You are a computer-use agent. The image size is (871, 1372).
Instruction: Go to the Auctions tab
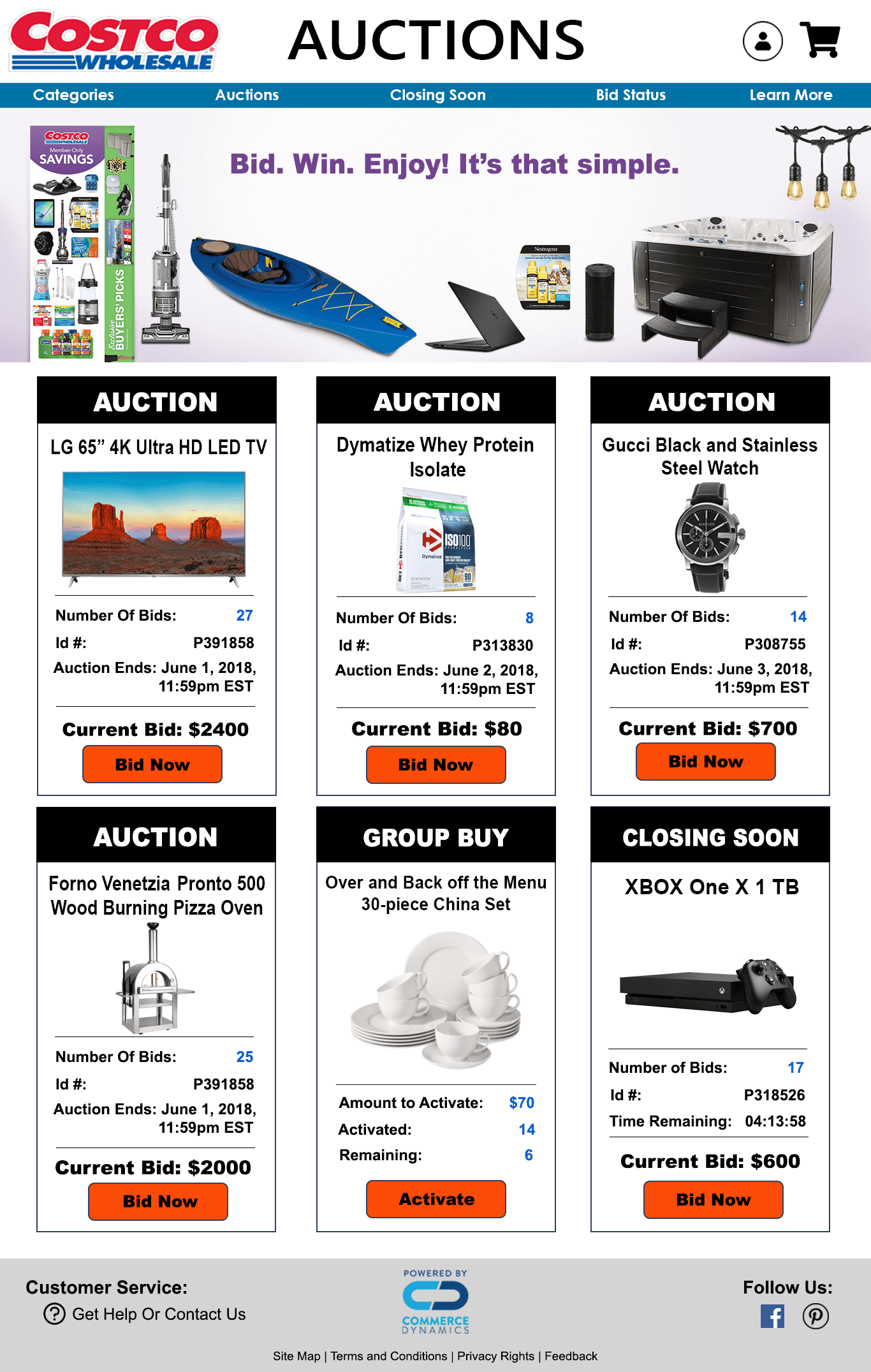click(247, 95)
